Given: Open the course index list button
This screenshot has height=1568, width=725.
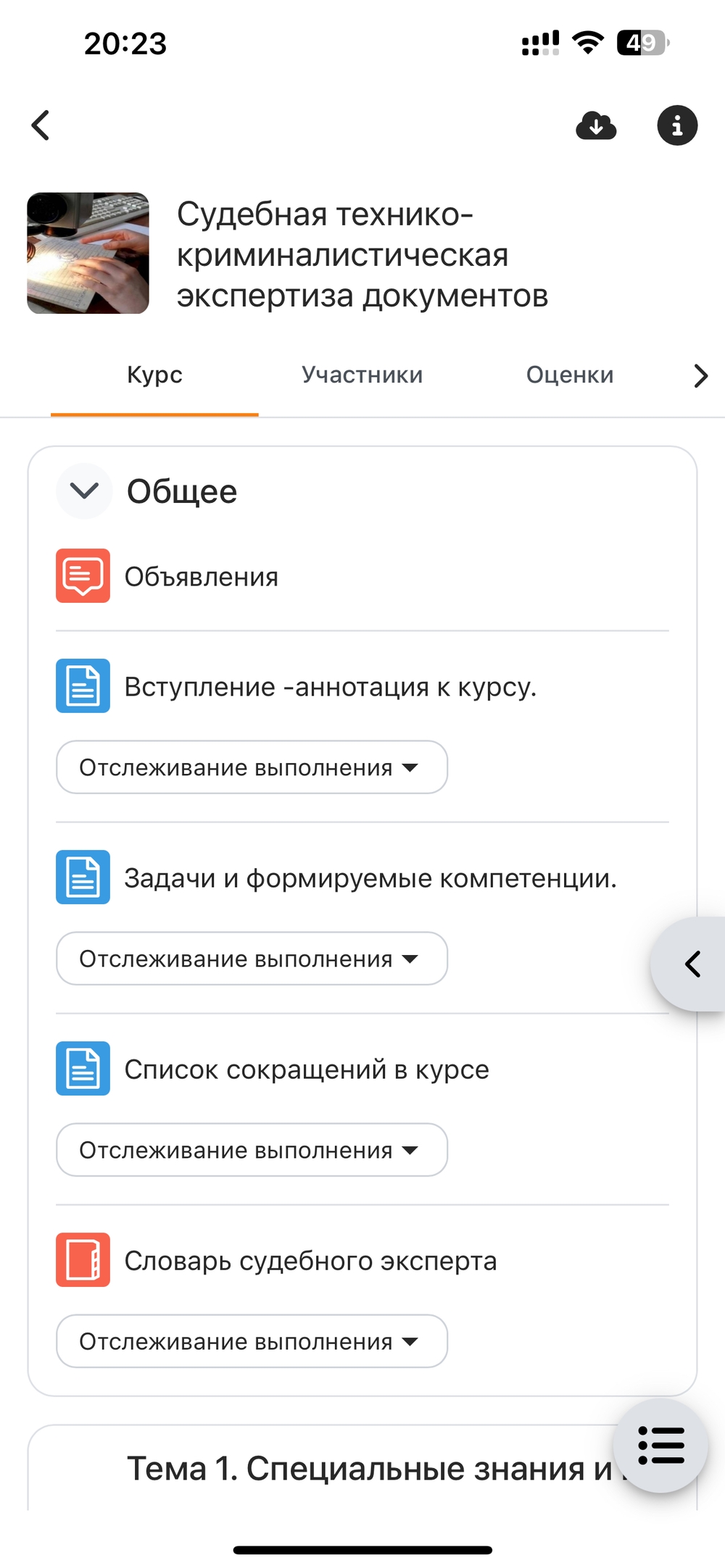Looking at the screenshot, I should tap(660, 1446).
